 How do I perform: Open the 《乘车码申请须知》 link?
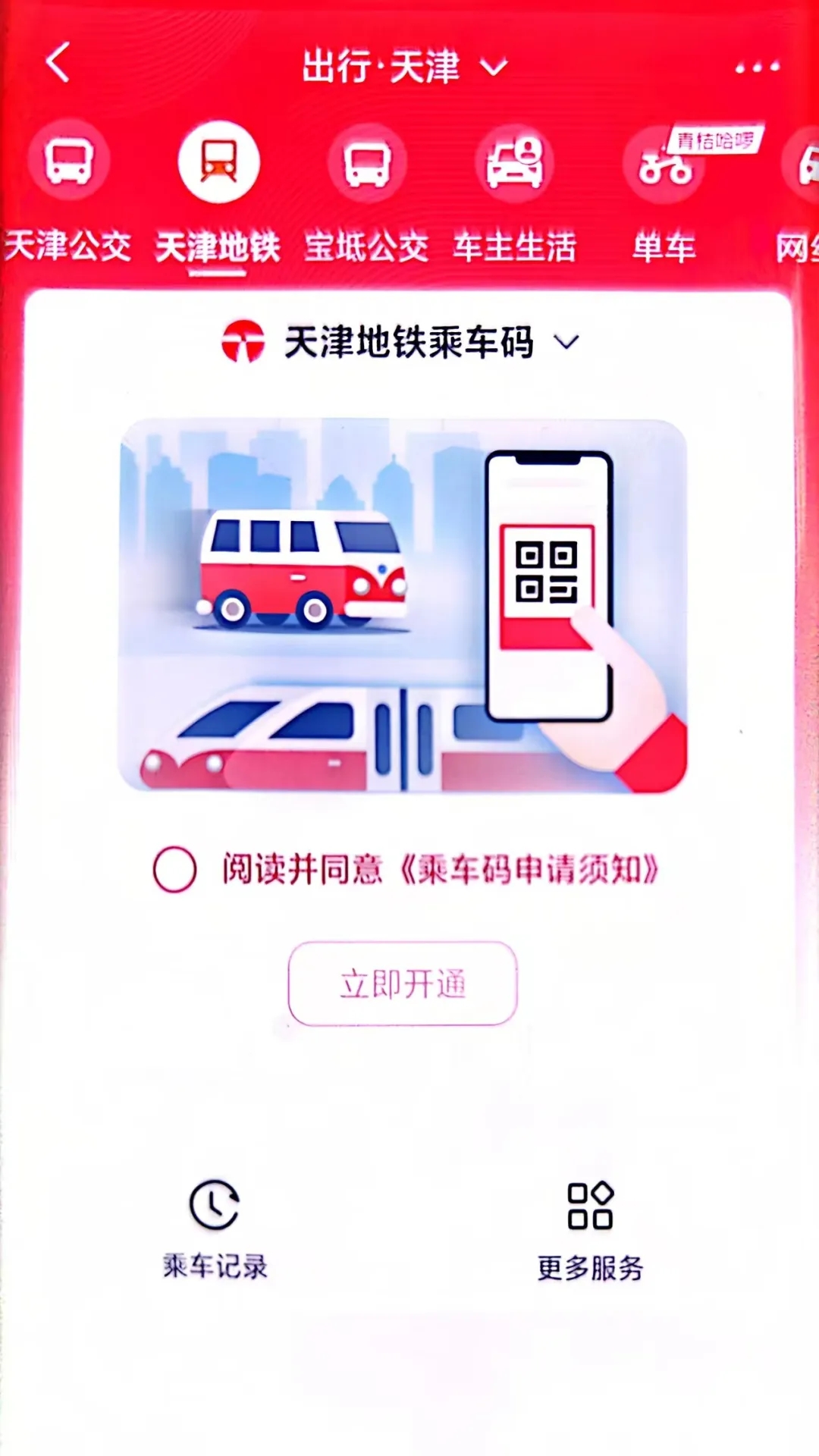528,869
